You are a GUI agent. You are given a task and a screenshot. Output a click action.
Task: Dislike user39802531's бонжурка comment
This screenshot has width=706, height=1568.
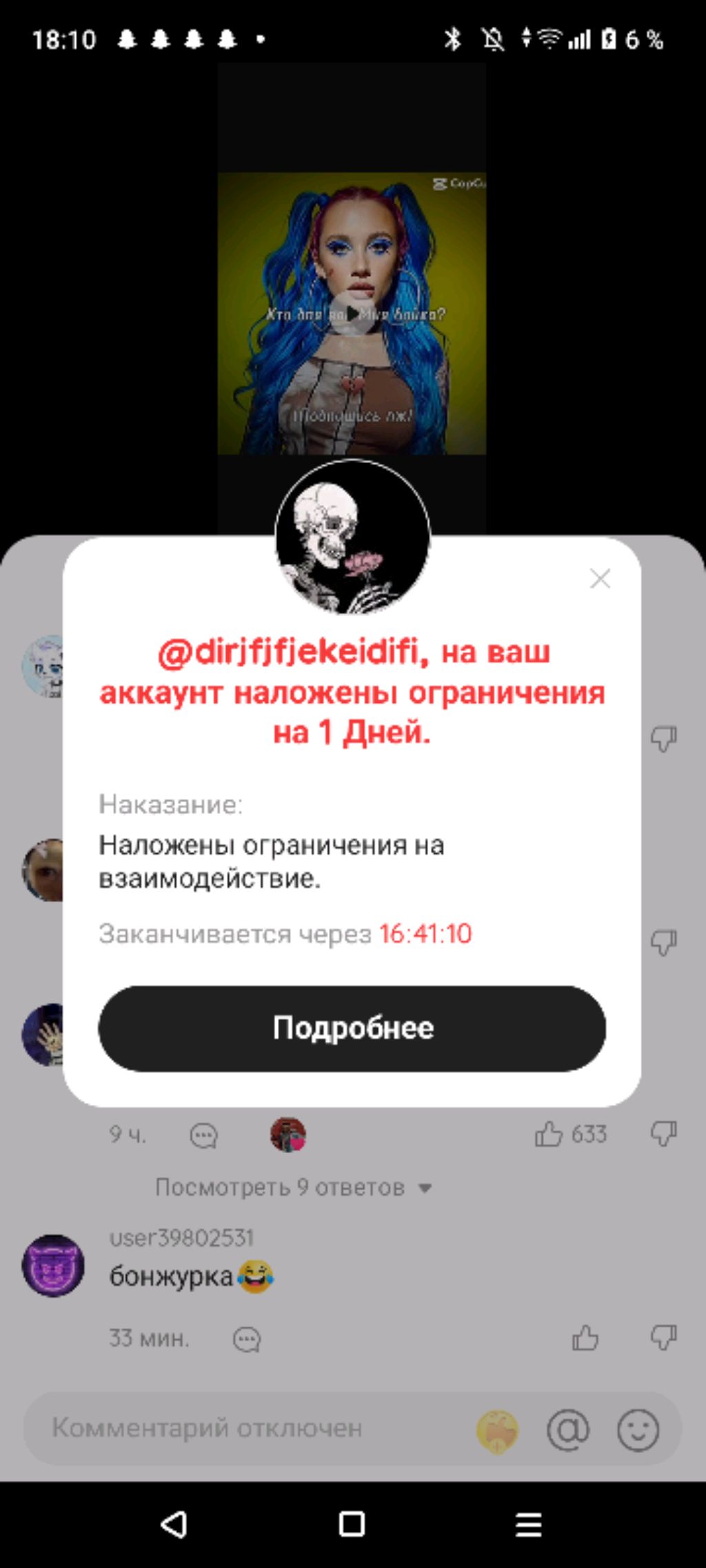pyautogui.click(x=663, y=1338)
